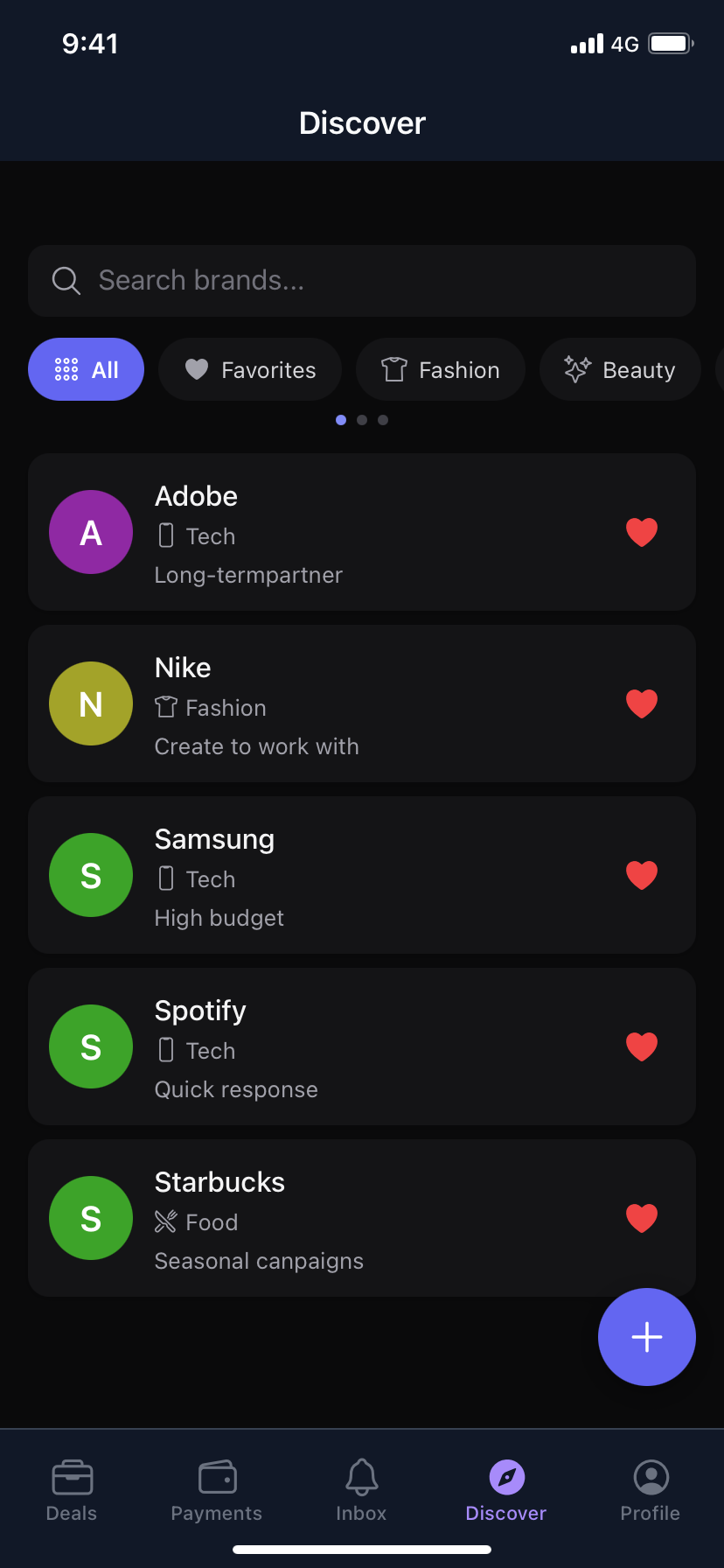Image resolution: width=724 pixels, height=1568 pixels.
Task: Go to the Payments tab
Action: point(217,1491)
